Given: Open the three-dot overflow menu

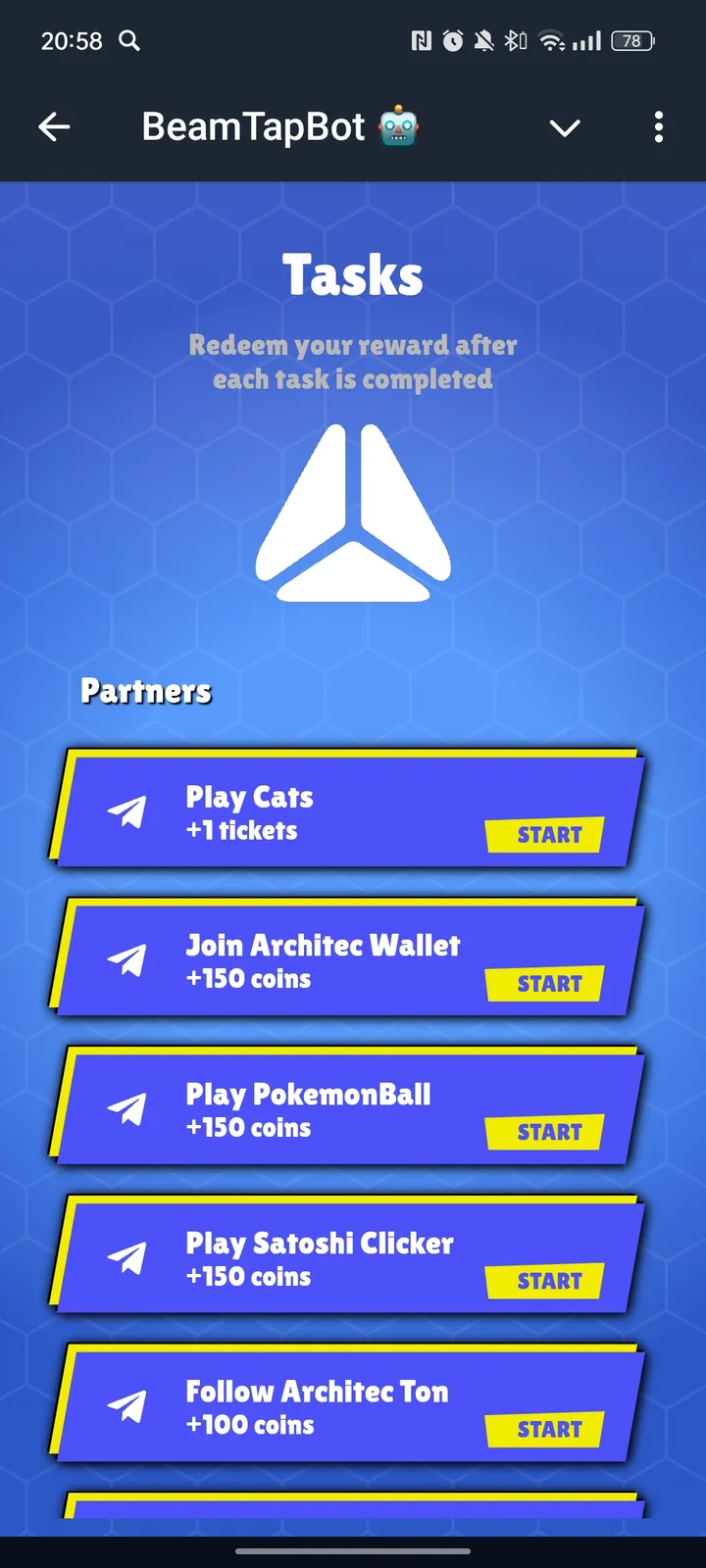Looking at the screenshot, I should [658, 126].
